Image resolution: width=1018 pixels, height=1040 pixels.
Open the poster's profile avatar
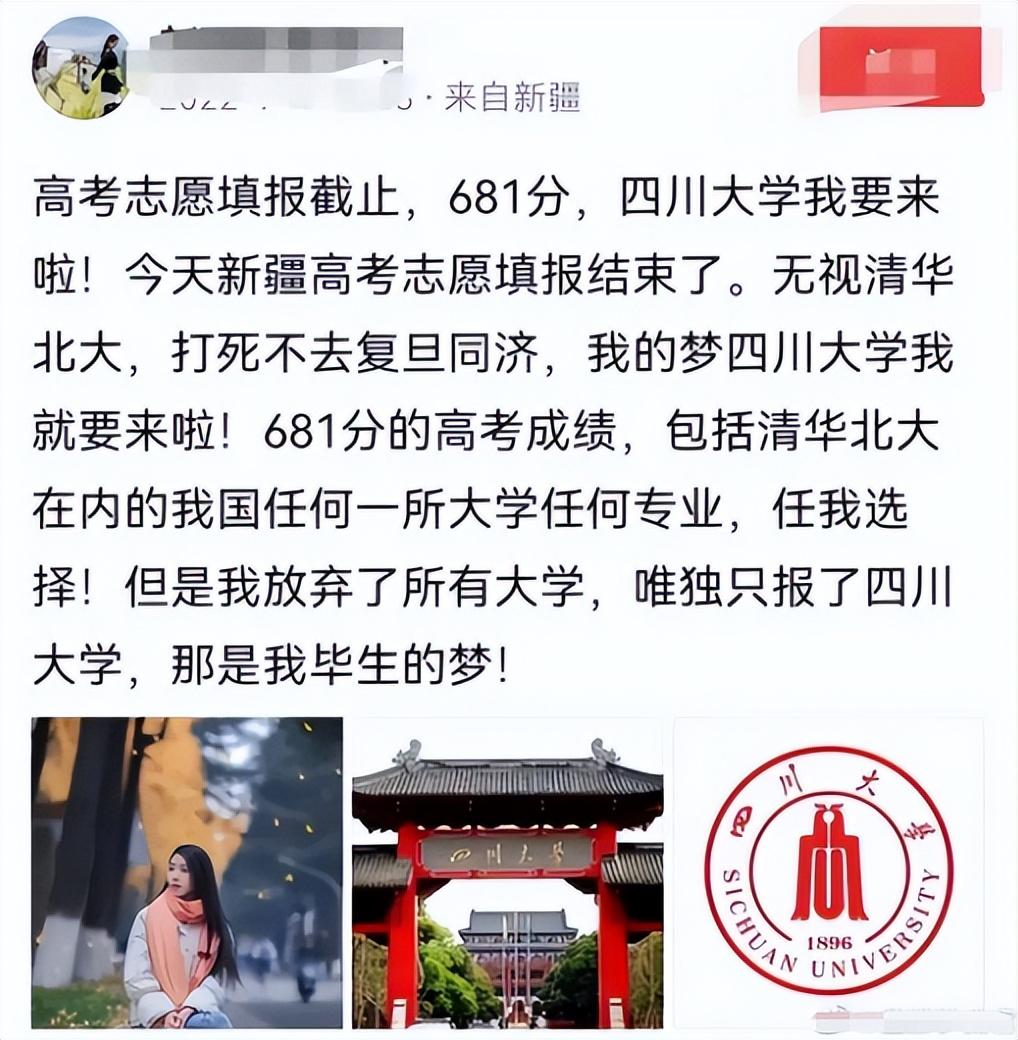[x=82, y=68]
